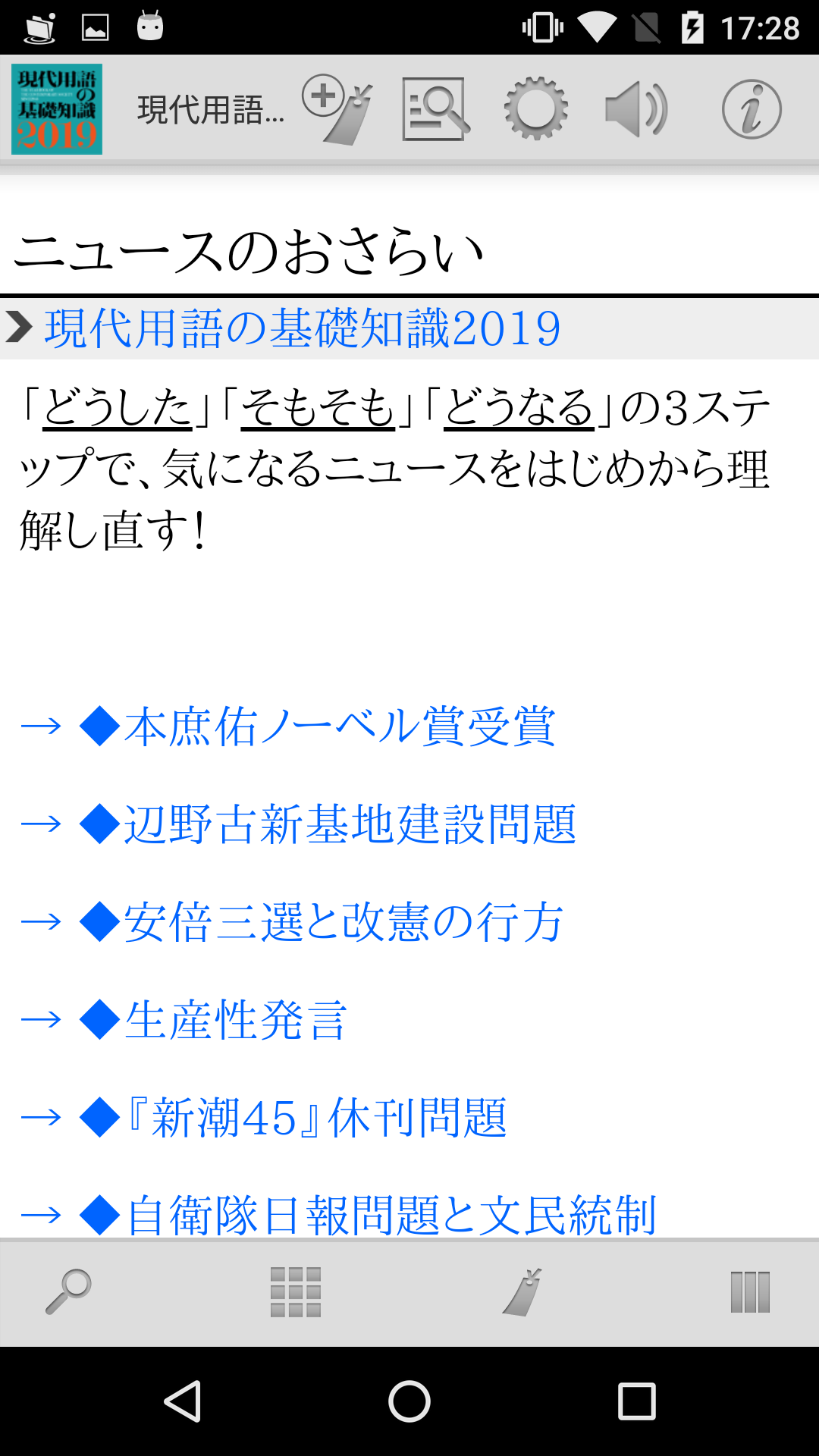819x1456 pixels.
Task: Open the grid menu in bottom toolbar
Action: 296,1291
